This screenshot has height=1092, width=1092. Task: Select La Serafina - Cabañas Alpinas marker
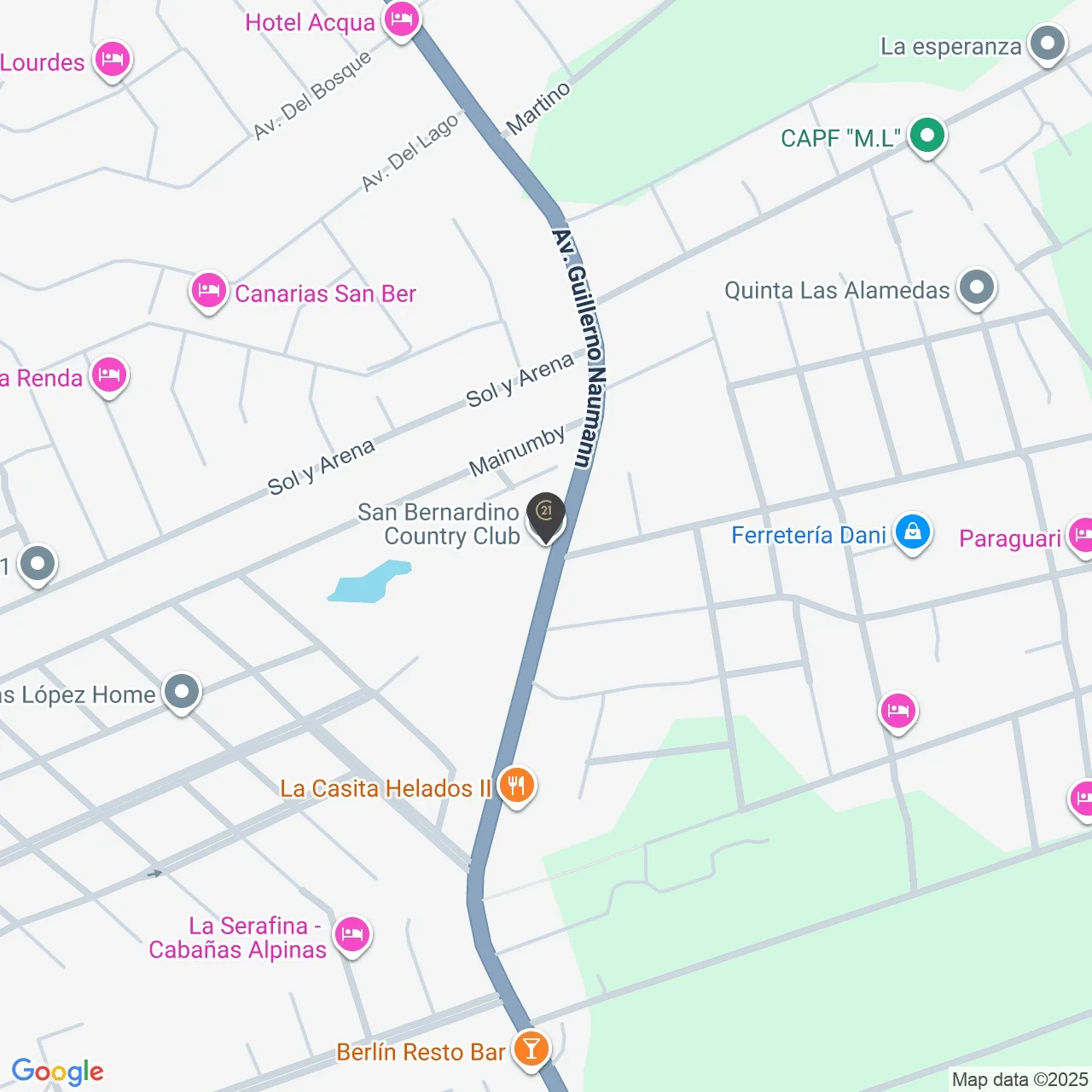click(x=351, y=934)
